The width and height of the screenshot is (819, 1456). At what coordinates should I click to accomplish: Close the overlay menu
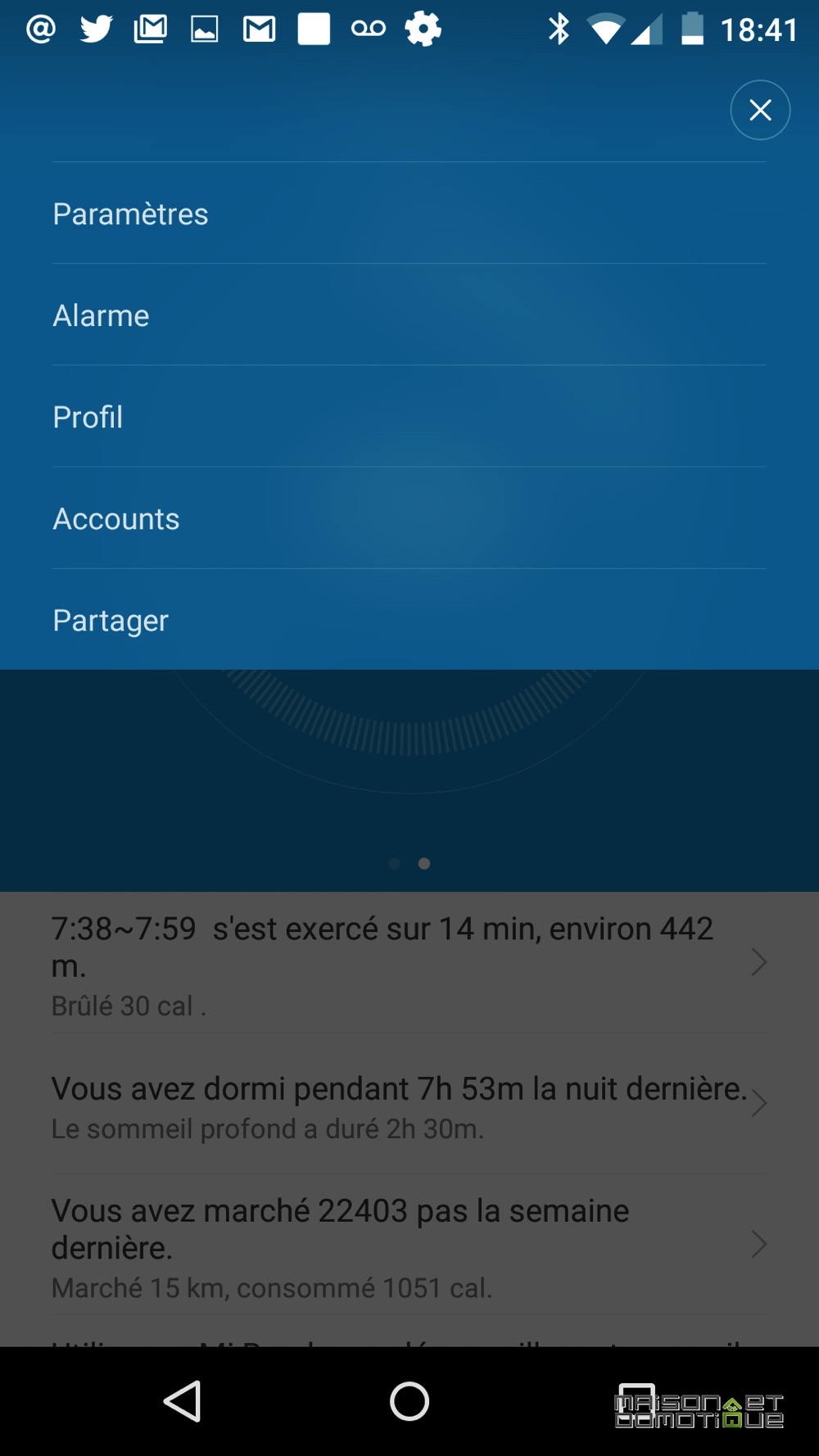coord(760,110)
